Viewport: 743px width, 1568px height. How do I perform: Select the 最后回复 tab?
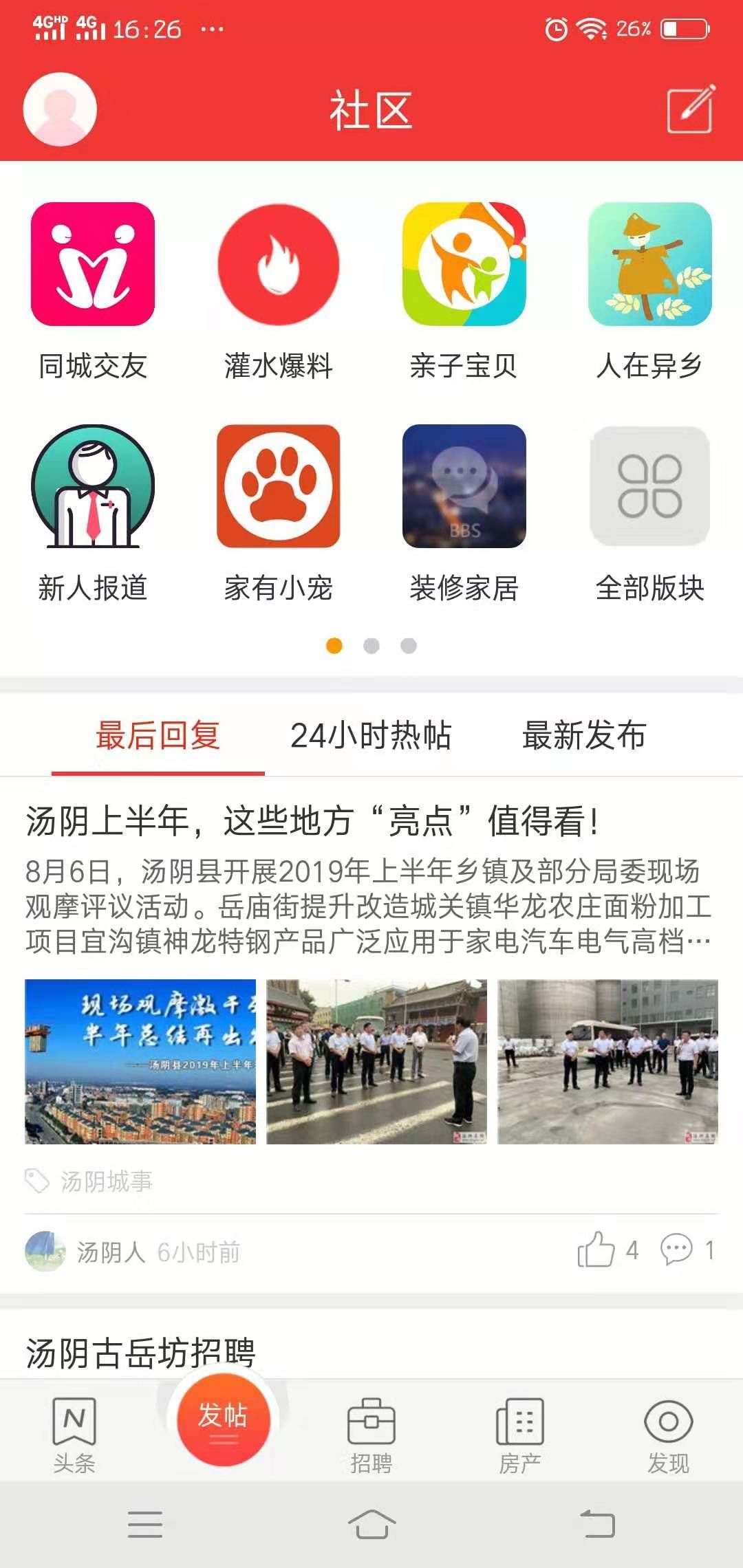pyautogui.click(x=158, y=735)
